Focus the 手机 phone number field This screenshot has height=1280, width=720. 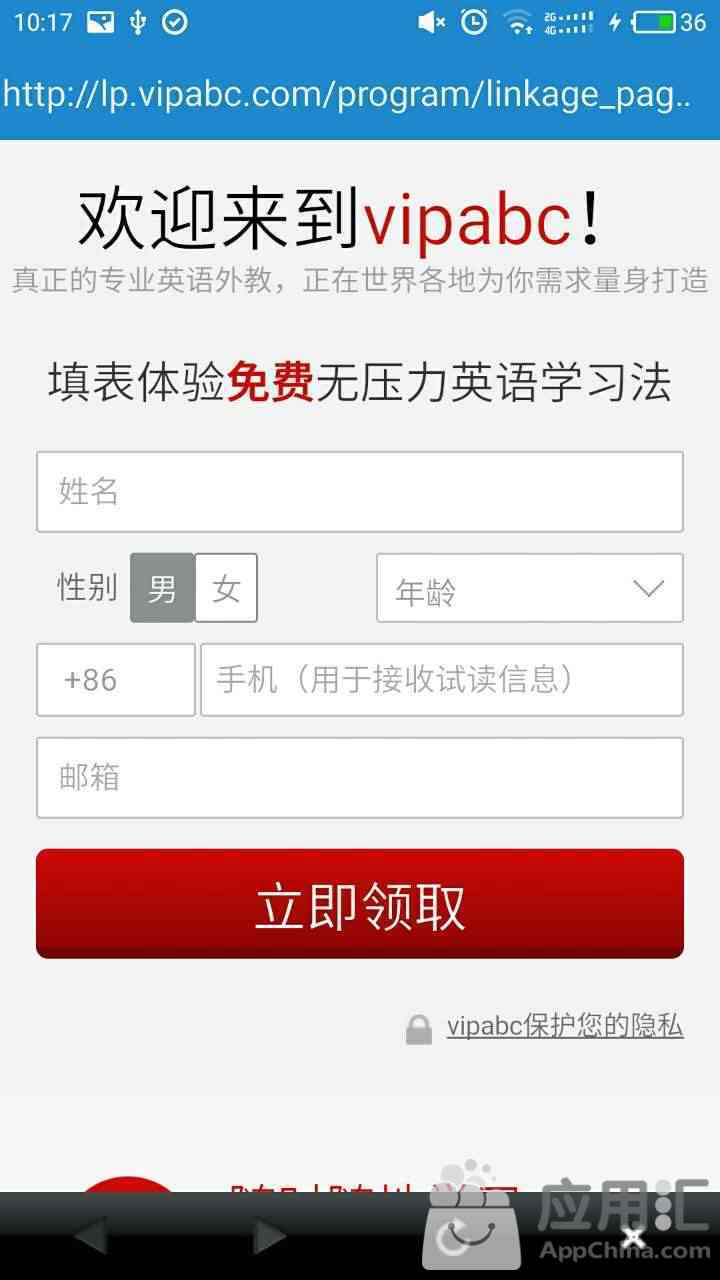tap(442, 680)
